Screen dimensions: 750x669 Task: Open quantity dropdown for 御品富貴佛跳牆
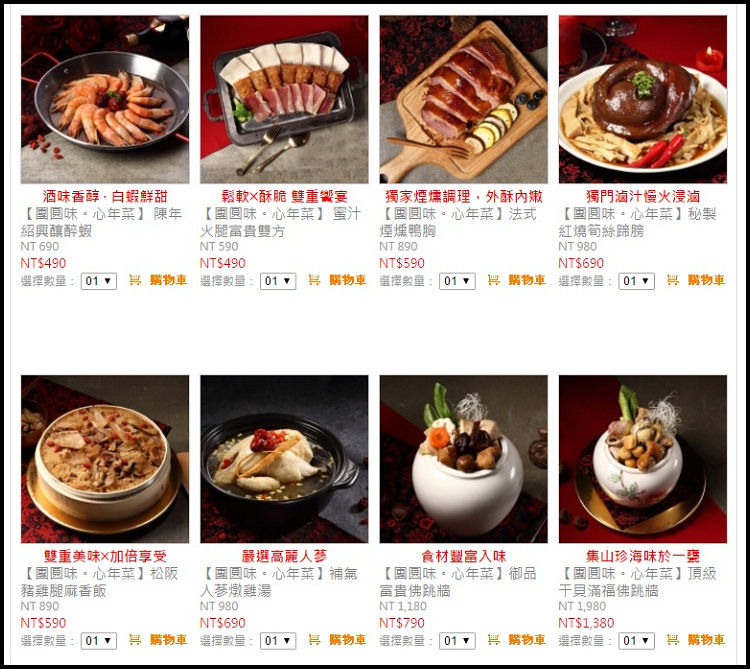(x=457, y=641)
